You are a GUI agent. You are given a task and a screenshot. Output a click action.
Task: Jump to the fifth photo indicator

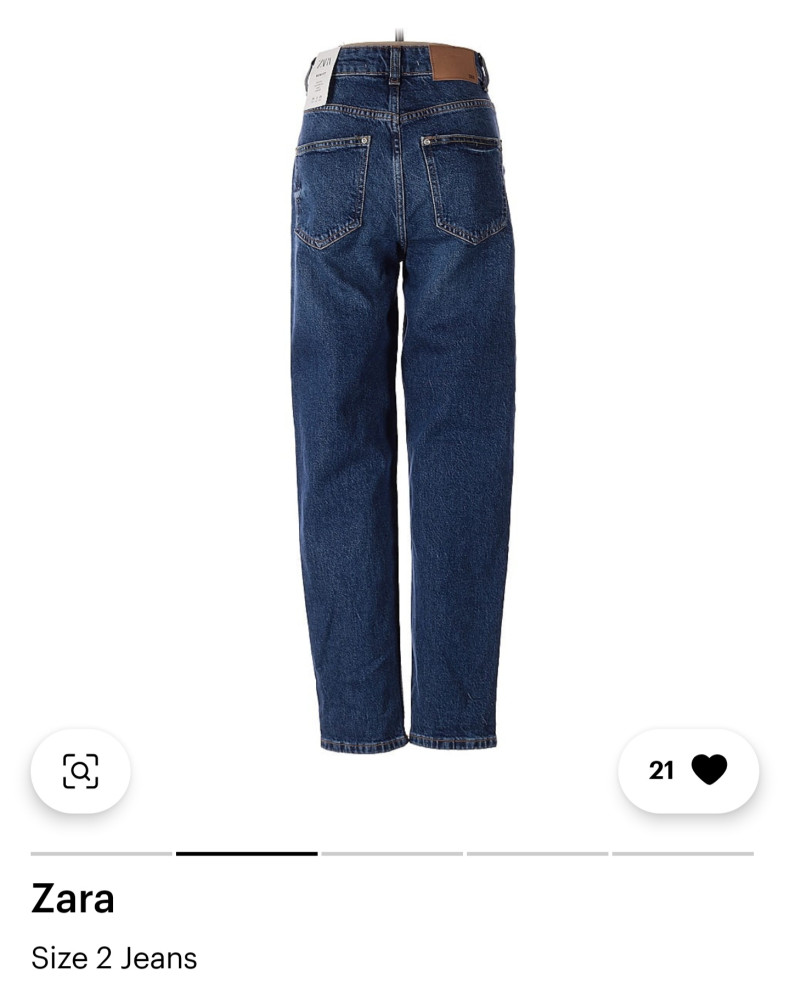coord(683,853)
